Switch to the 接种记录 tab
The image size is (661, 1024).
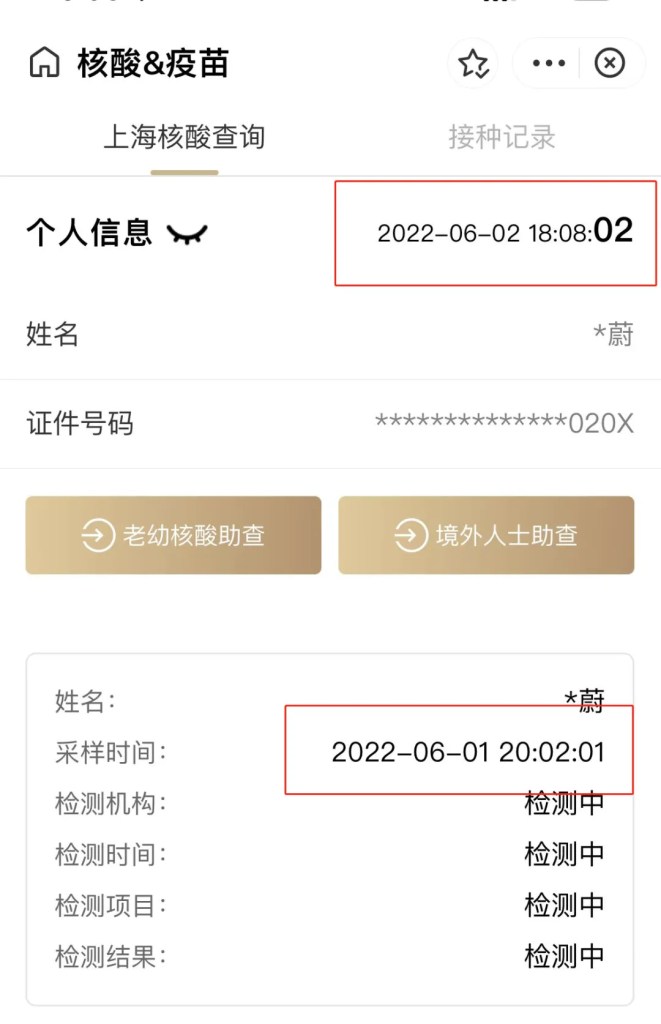[501, 137]
